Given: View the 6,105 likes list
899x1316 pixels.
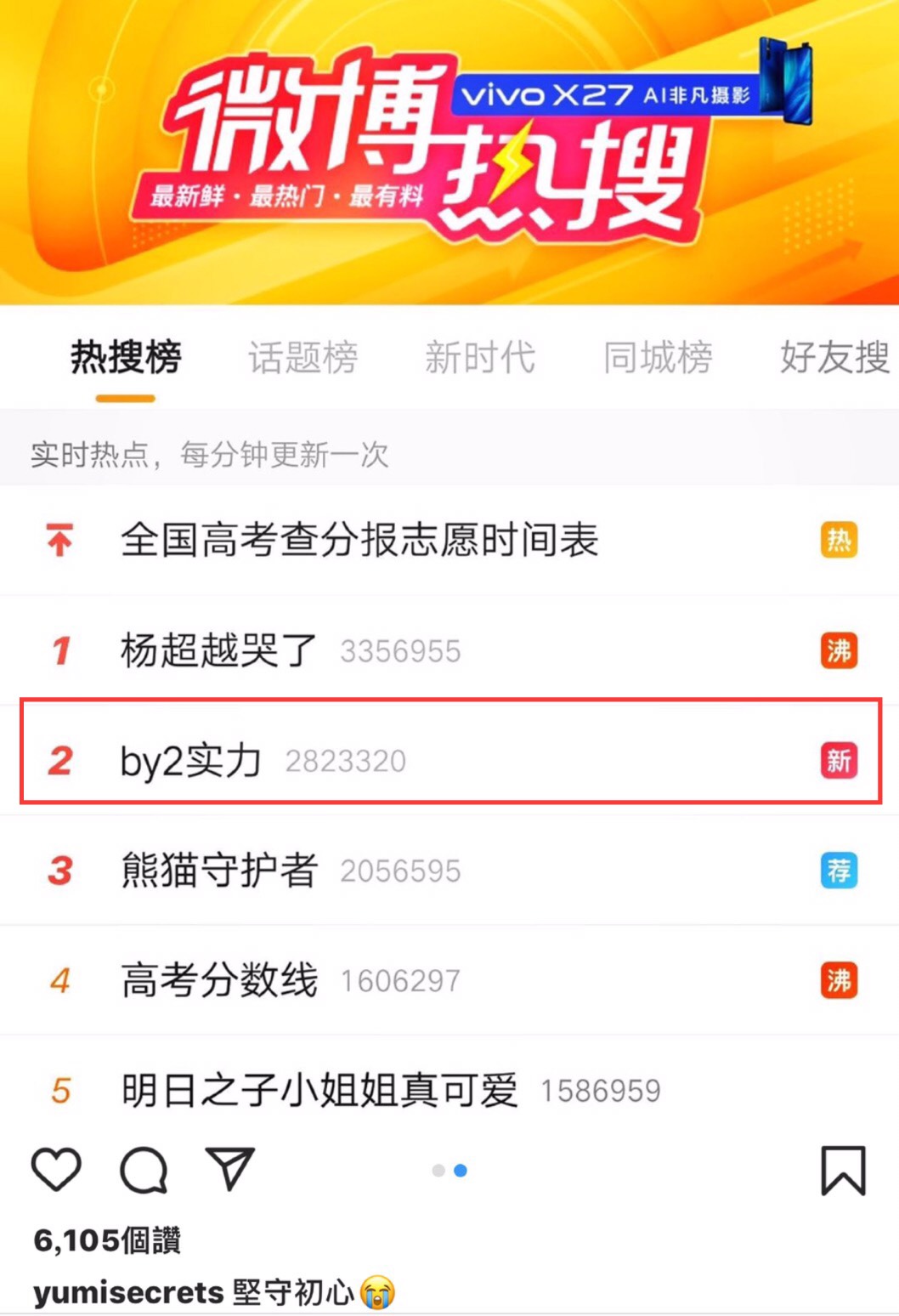Looking at the screenshot, I should [x=107, y=1240].
